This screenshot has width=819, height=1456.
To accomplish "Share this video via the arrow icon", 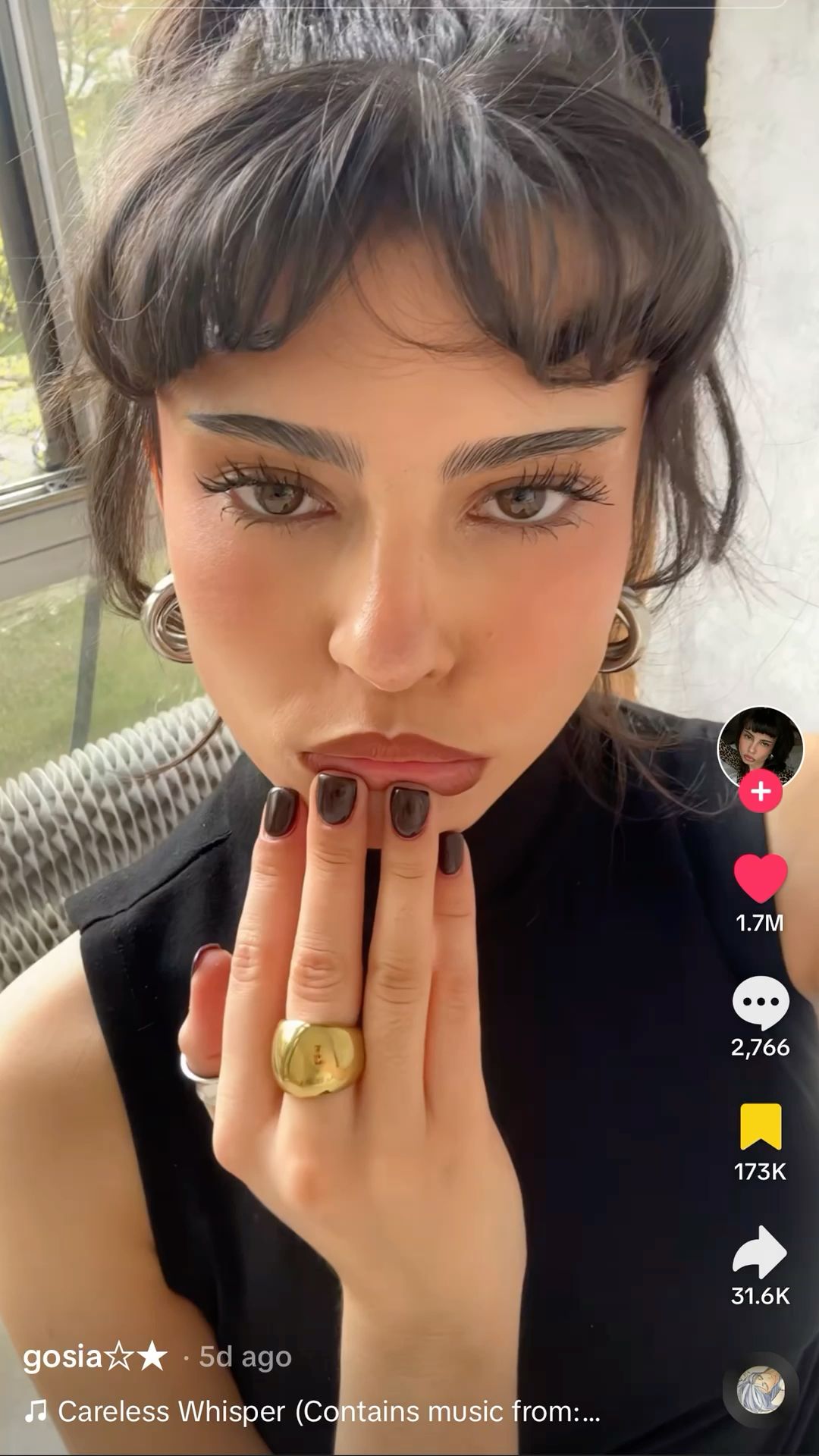I will tap(760, 1252).
